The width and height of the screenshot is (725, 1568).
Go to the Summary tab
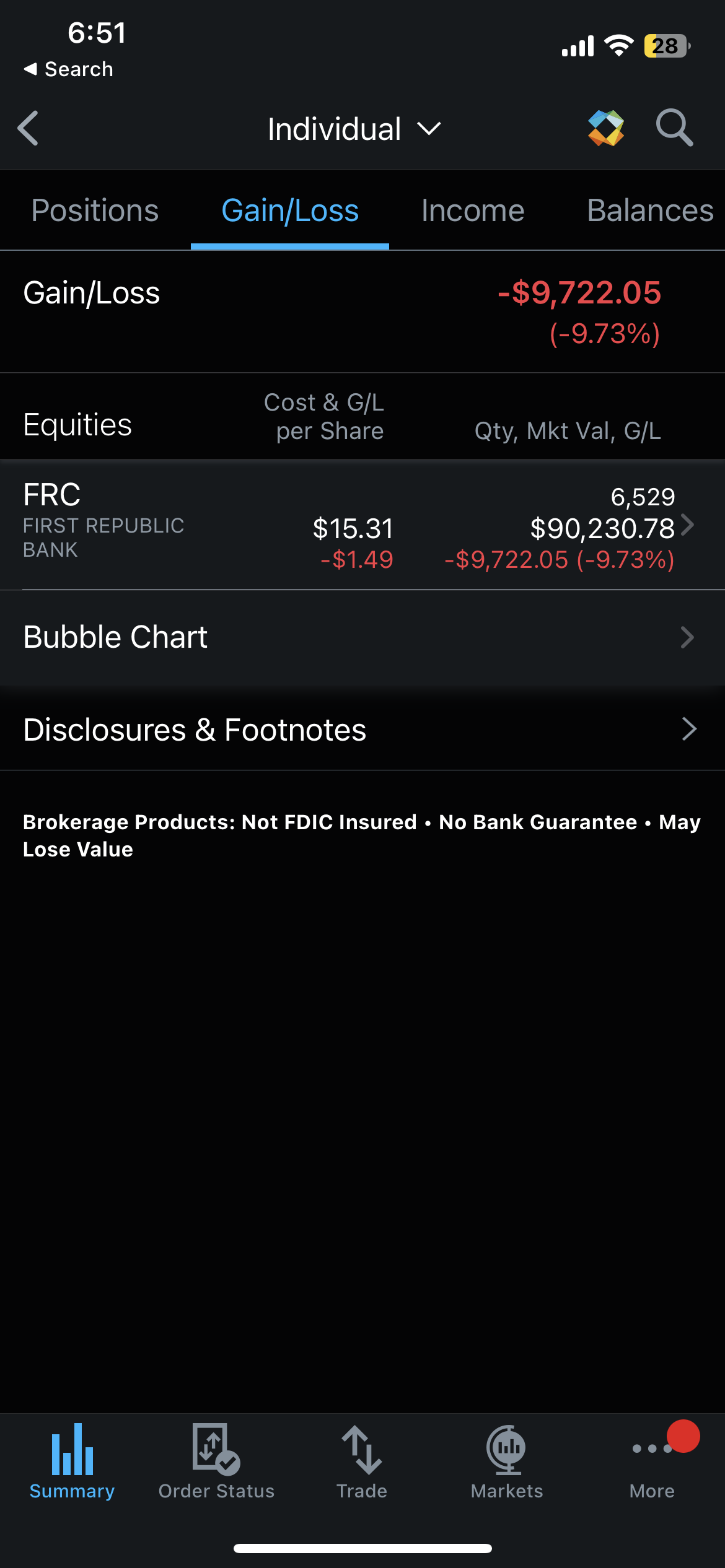pos(72,1461)
